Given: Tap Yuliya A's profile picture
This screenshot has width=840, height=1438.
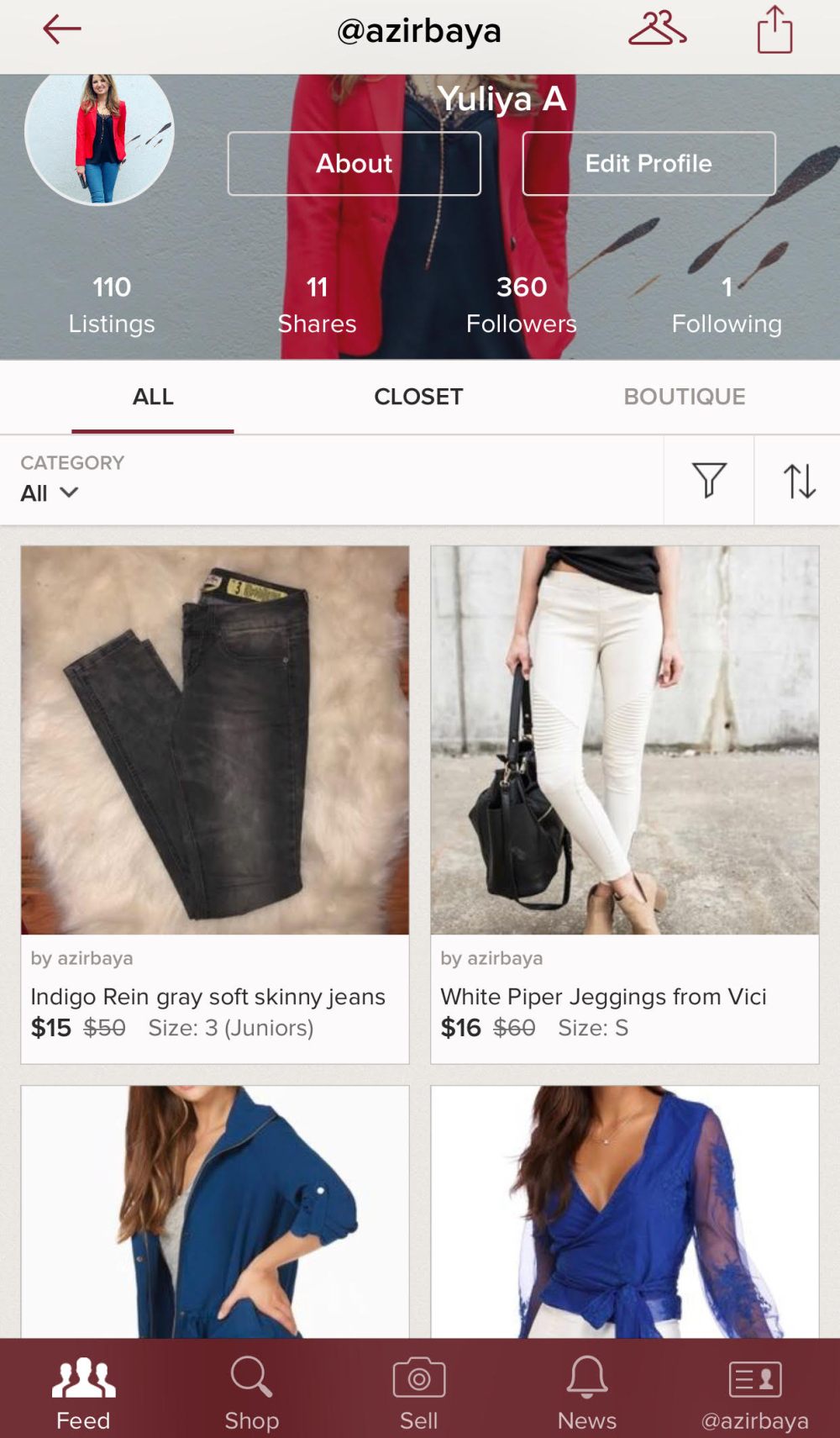Looking at the screenshot, I should 100,137.
